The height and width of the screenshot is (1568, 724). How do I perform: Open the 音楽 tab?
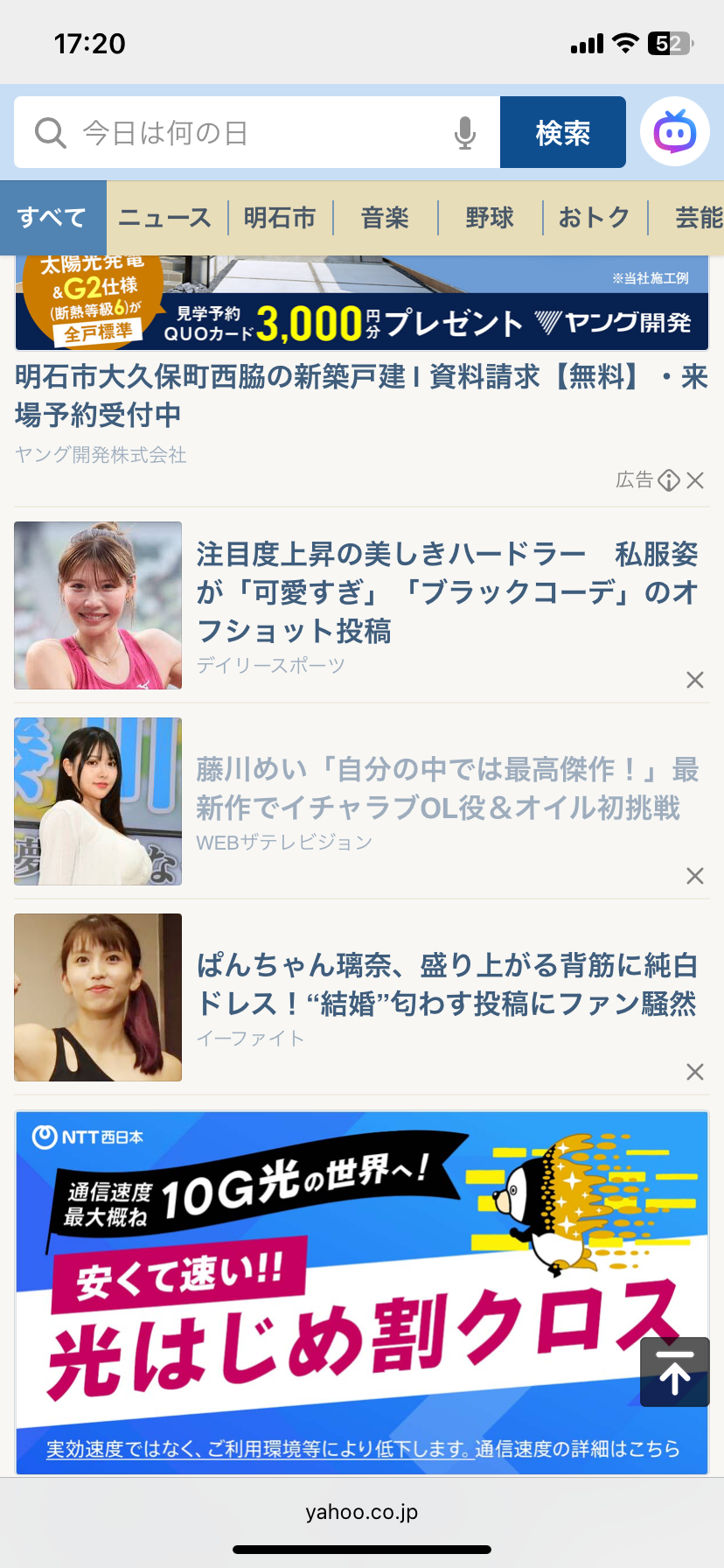tap(385, 218)
